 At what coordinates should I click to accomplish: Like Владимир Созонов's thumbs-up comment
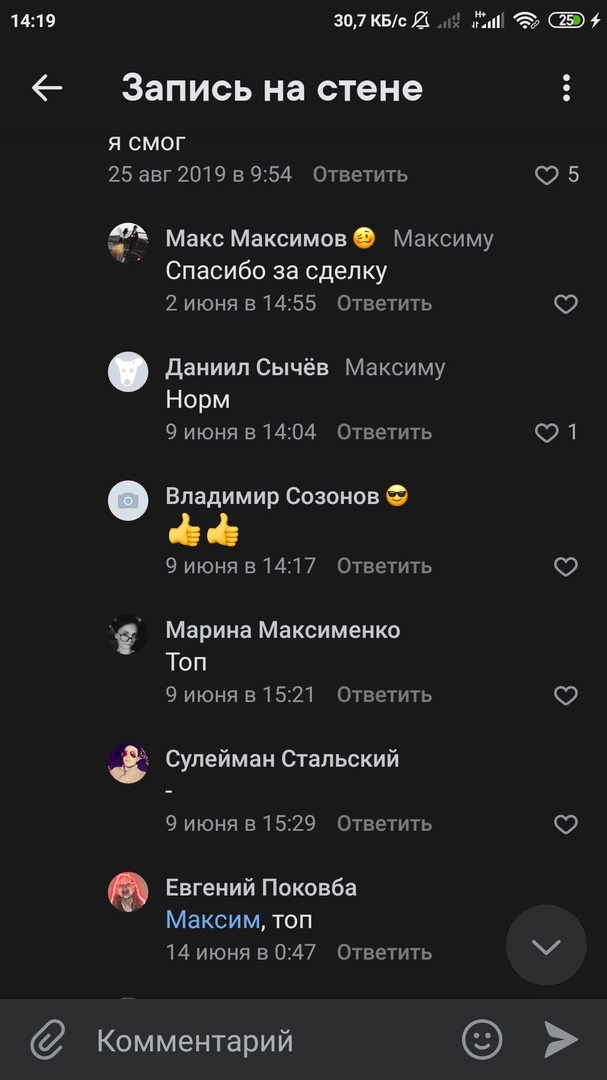(x=566, y=567)
